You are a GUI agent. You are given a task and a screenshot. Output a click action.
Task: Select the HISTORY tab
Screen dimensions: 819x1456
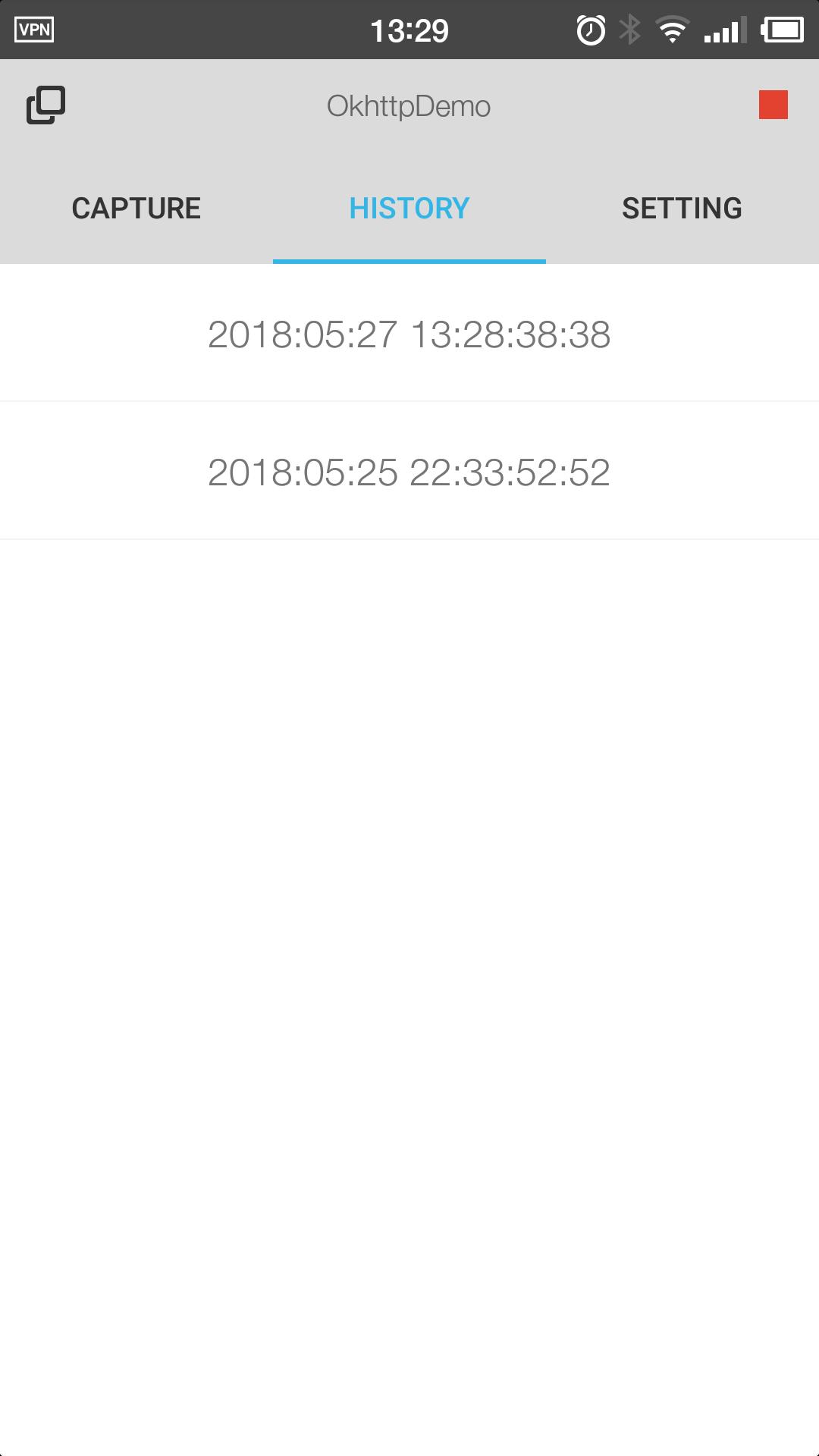click(x=409, y=209)
